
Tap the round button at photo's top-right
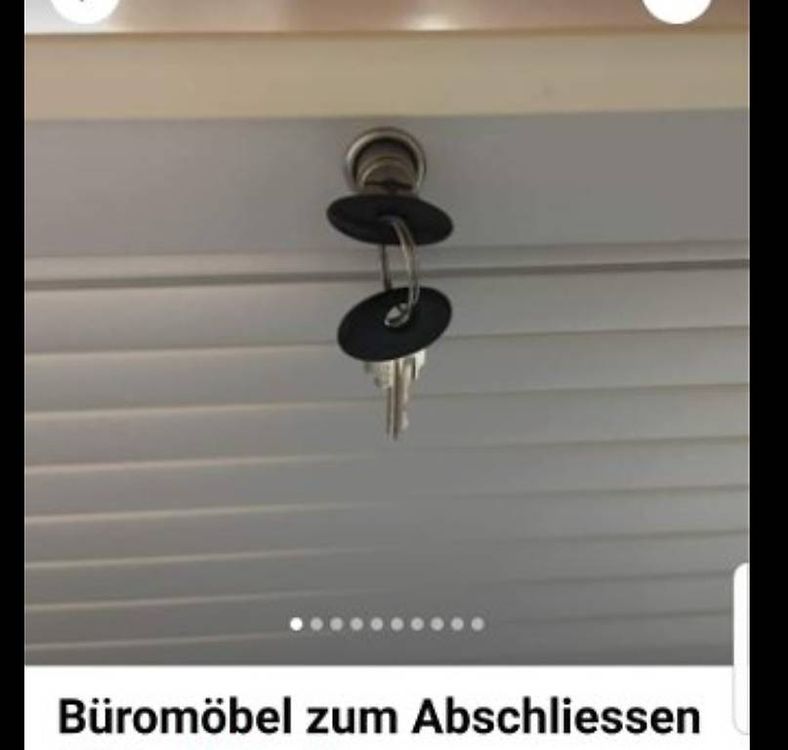pyautogui.click(x=676, y=6)
